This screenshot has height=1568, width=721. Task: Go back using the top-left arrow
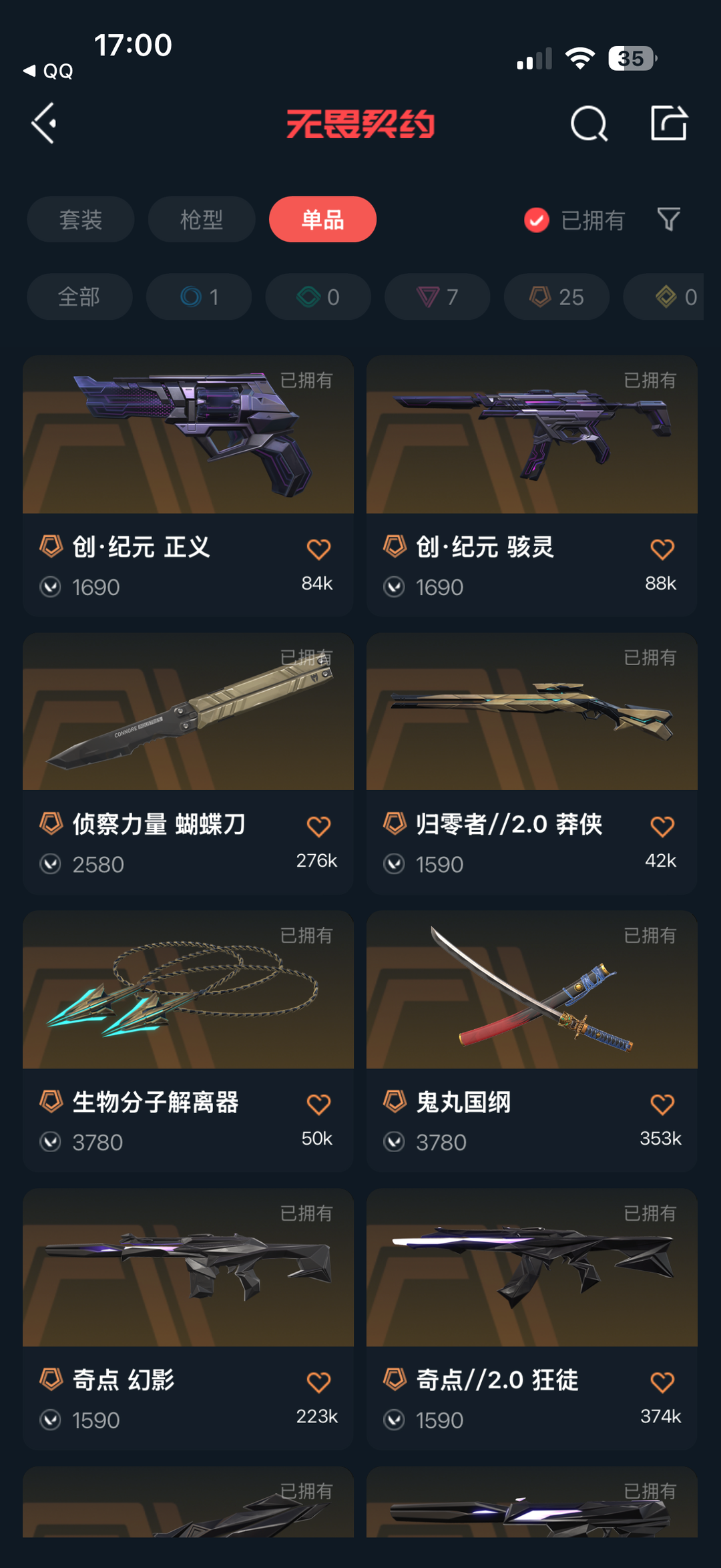44,124
